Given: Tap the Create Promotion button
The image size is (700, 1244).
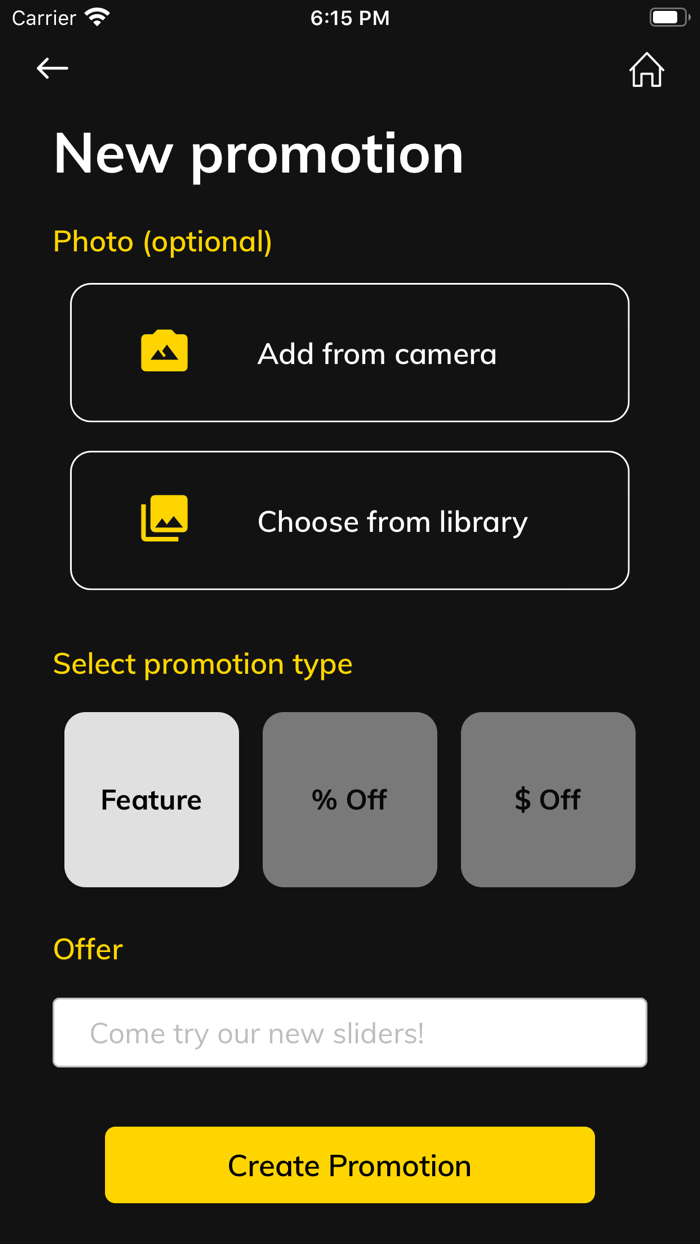Looking at the screenshot, I should 349,1165.
